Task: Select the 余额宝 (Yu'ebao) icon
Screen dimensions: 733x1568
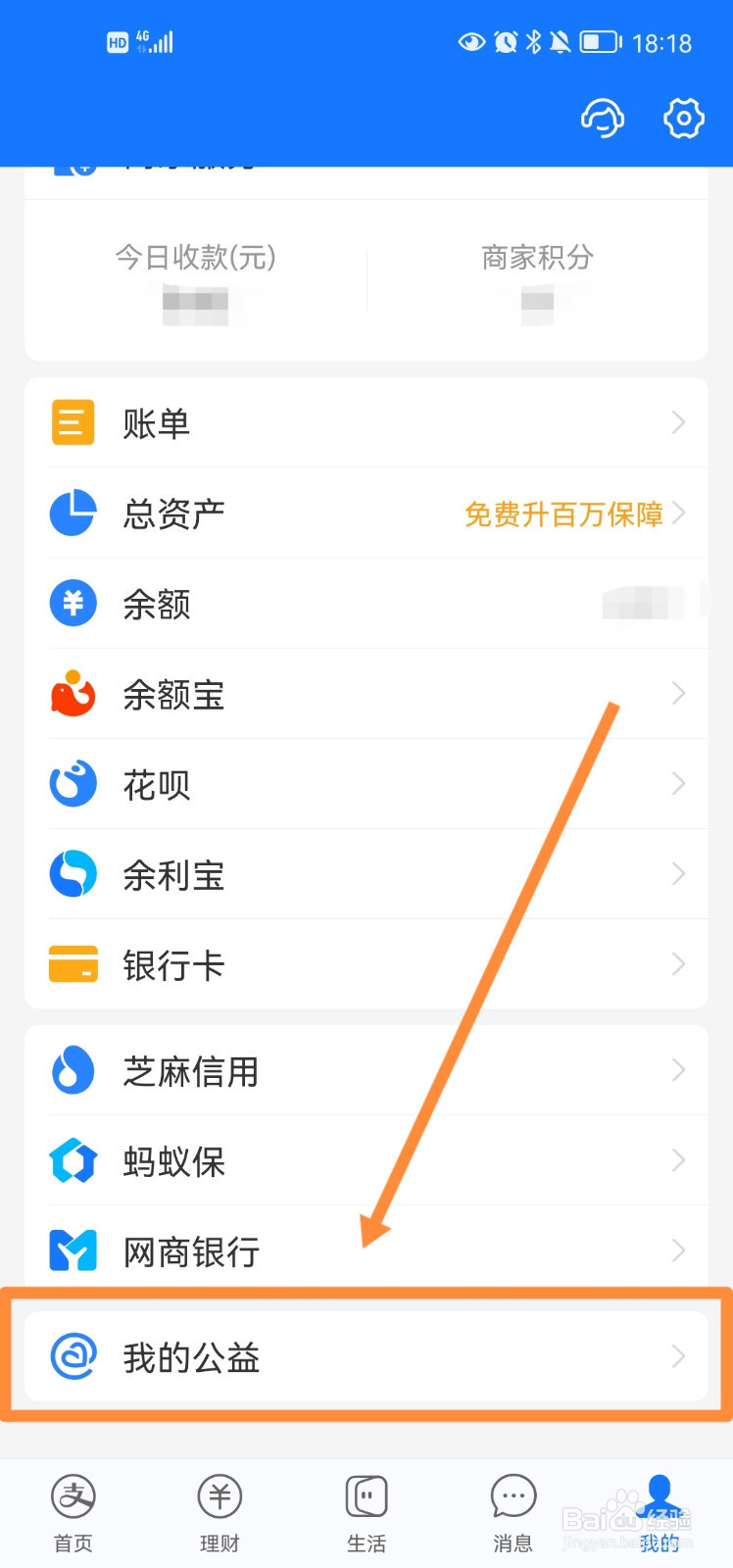Action: (x=72, y=694)
